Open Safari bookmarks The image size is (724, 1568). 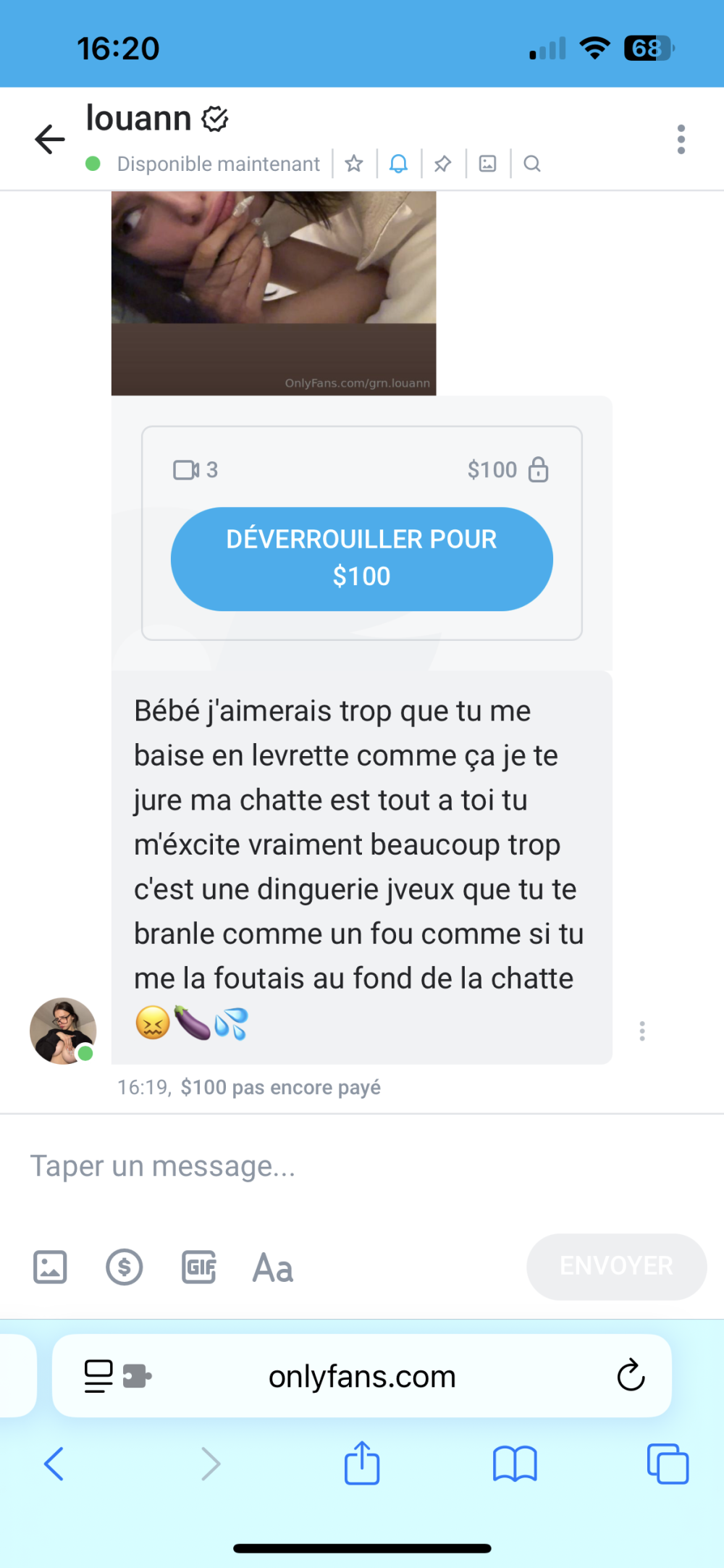(x=515, y=1464)
